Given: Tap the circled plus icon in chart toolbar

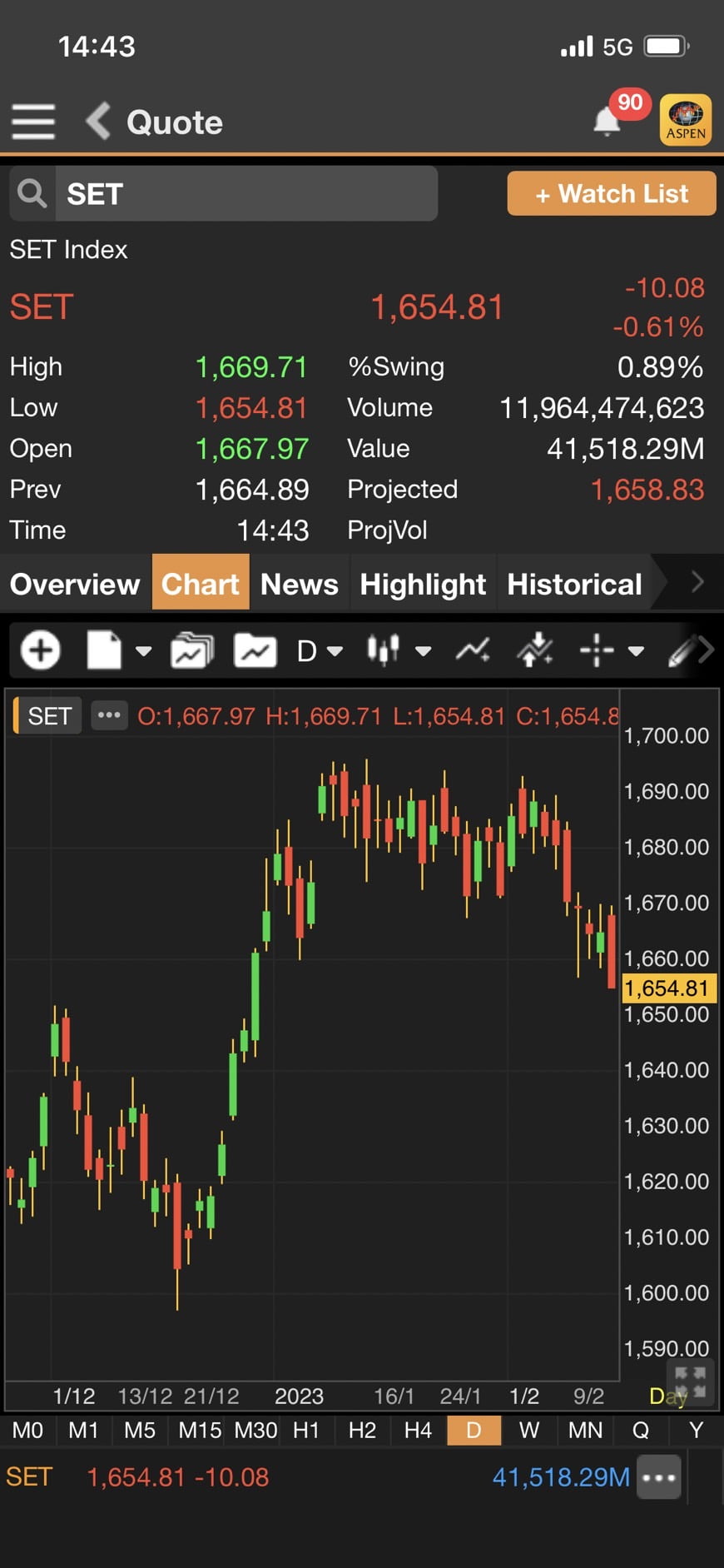Looking at the screenshot, I should click(x=41, y=650).
